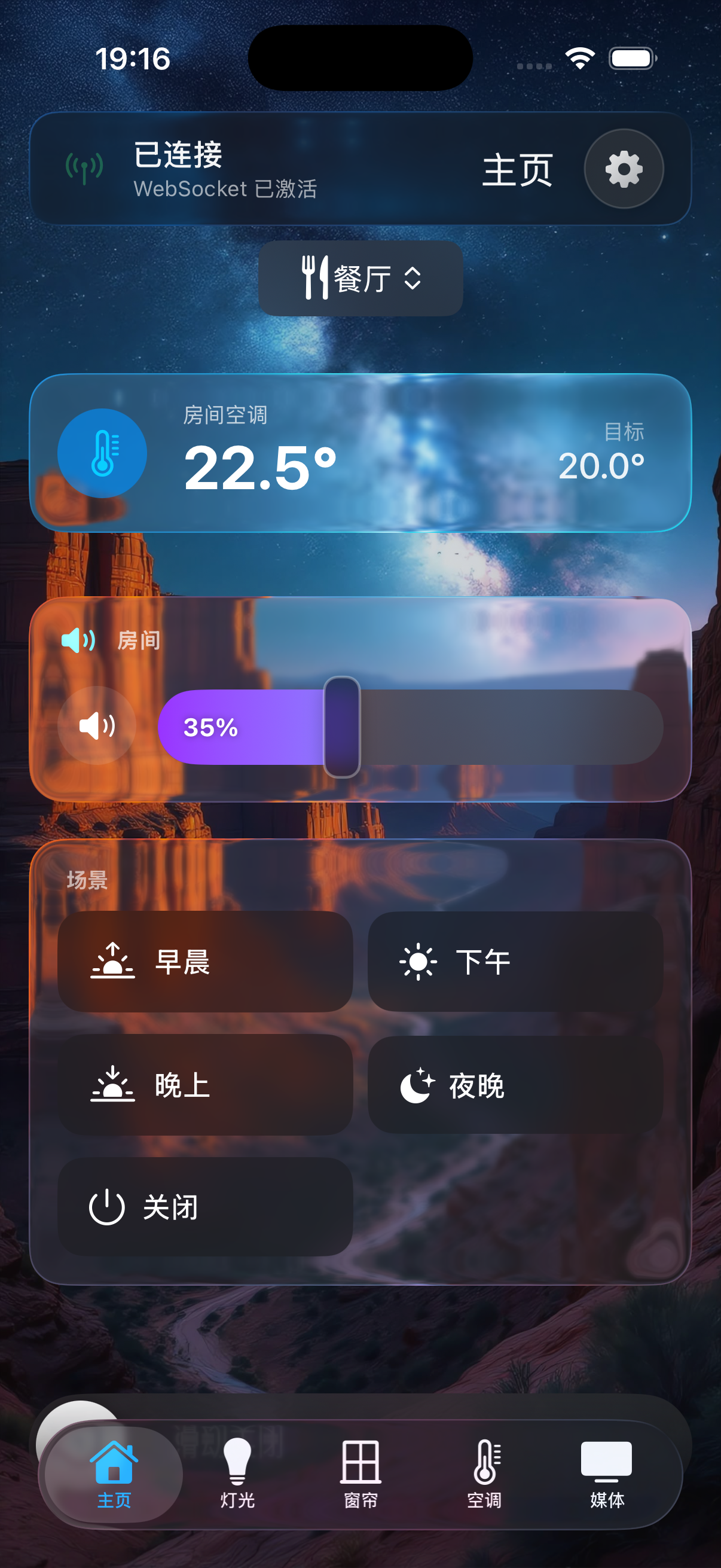Activate the 早晨 morning scene
This screenshot has width=721, height=1568.
pyautogui.click(x=207, y=962)
